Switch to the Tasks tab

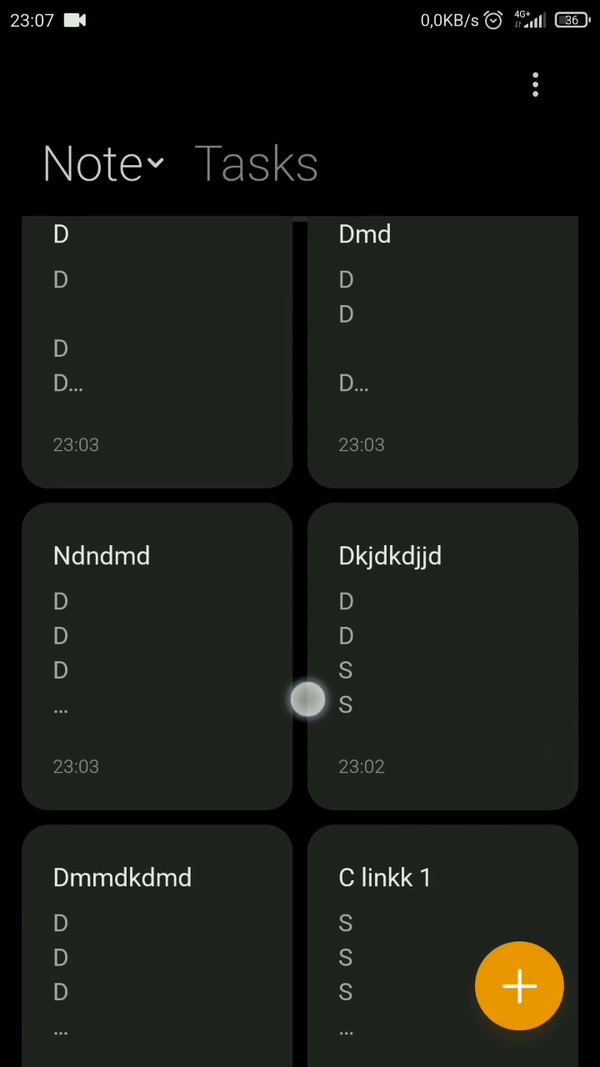pyautogui.click(x=256, y=163)
